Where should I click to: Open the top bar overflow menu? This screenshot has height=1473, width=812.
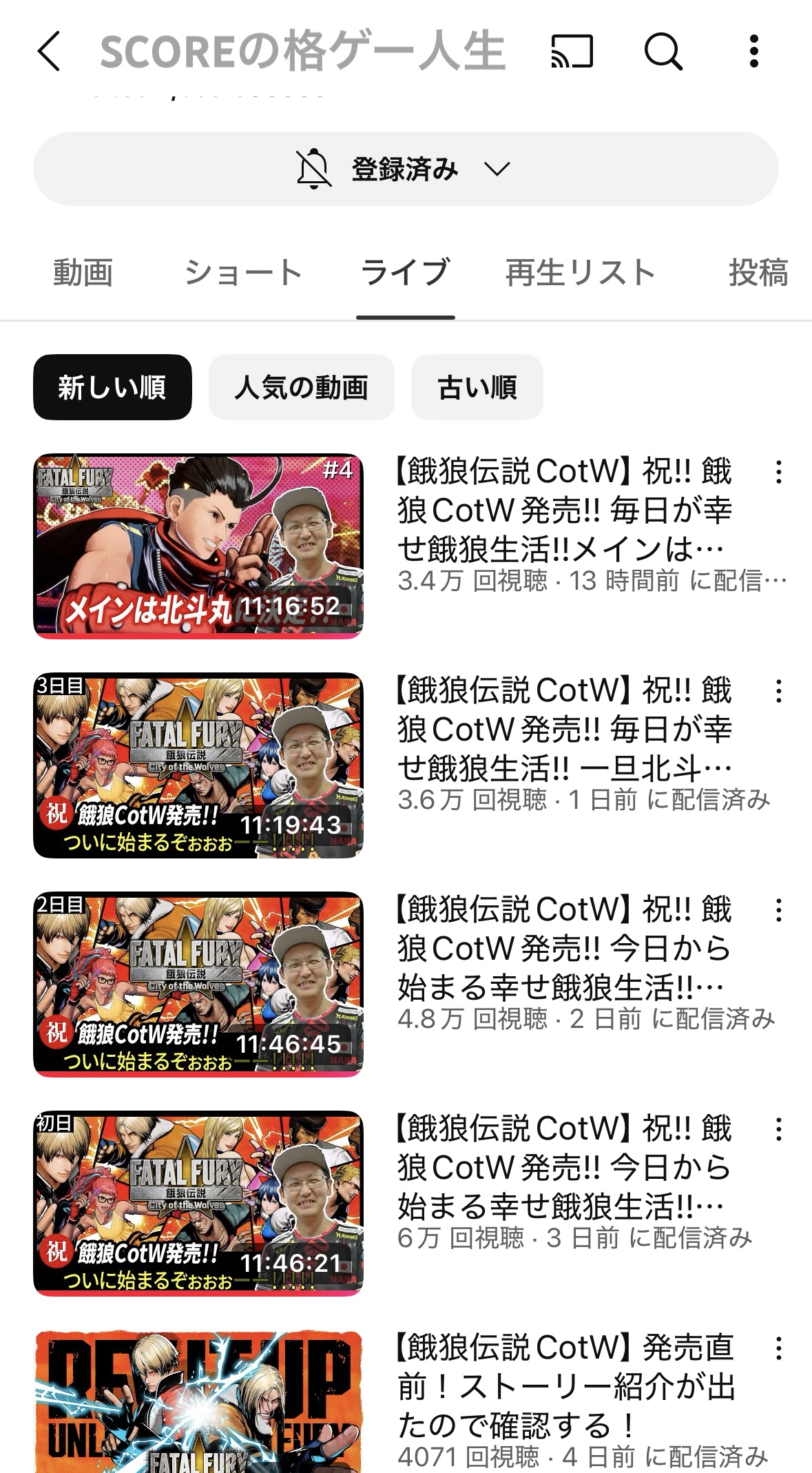pos(754,52)
